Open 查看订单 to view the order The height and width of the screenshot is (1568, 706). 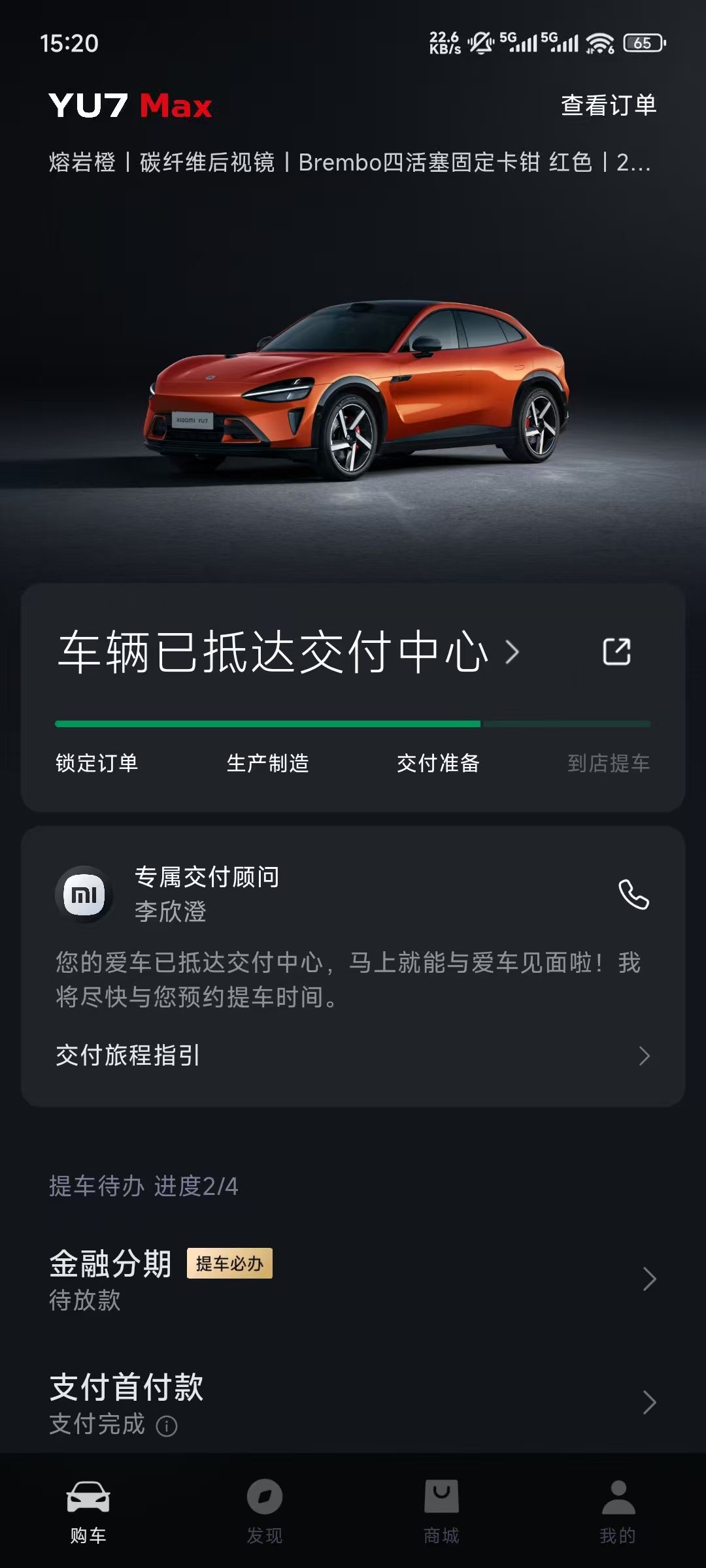[609, 105]
